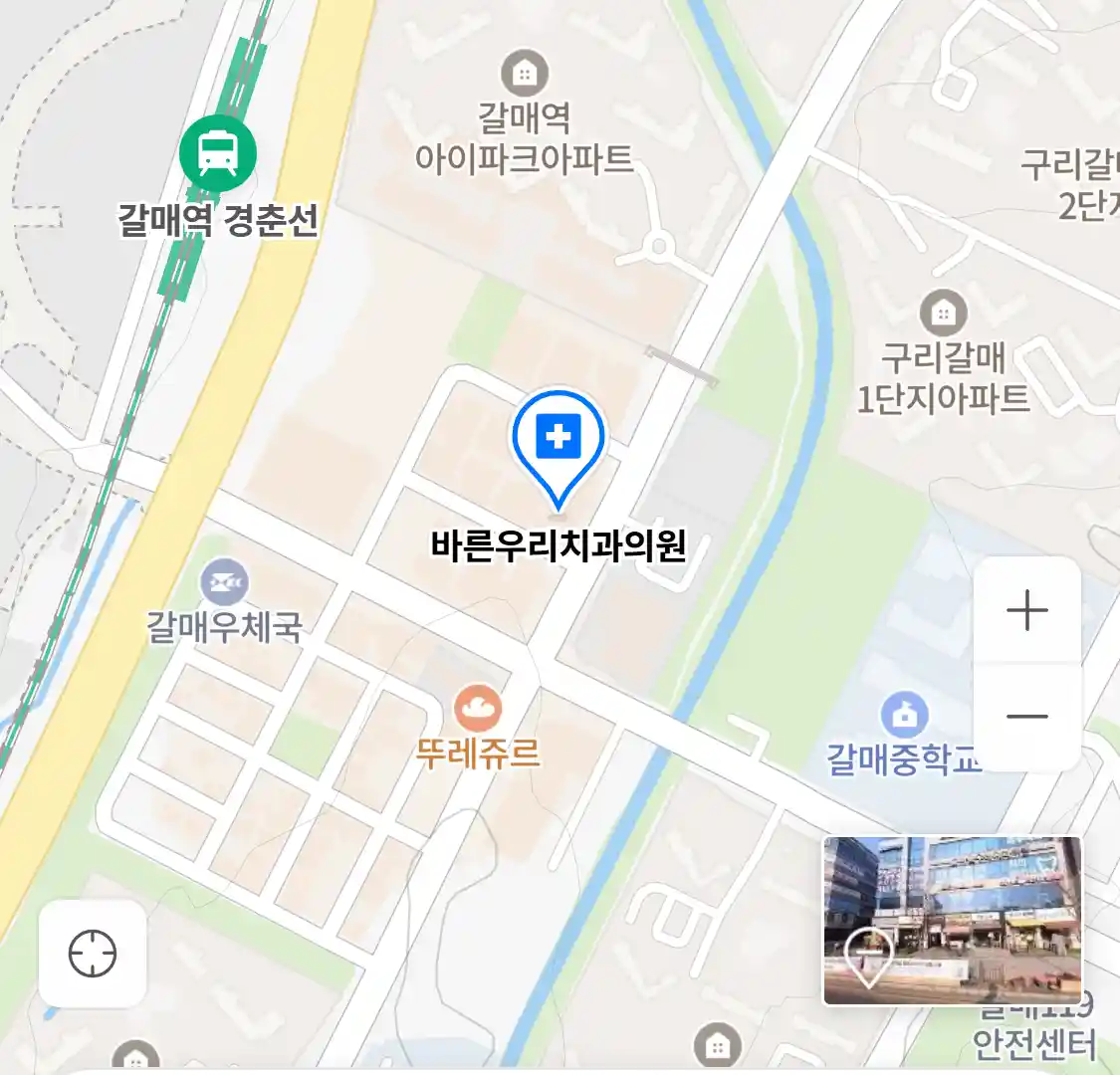Image resolution: width=1120 pixels, height=1075 pixels.
Task: Zoom in on the map
Action: tap(1026, 610)
